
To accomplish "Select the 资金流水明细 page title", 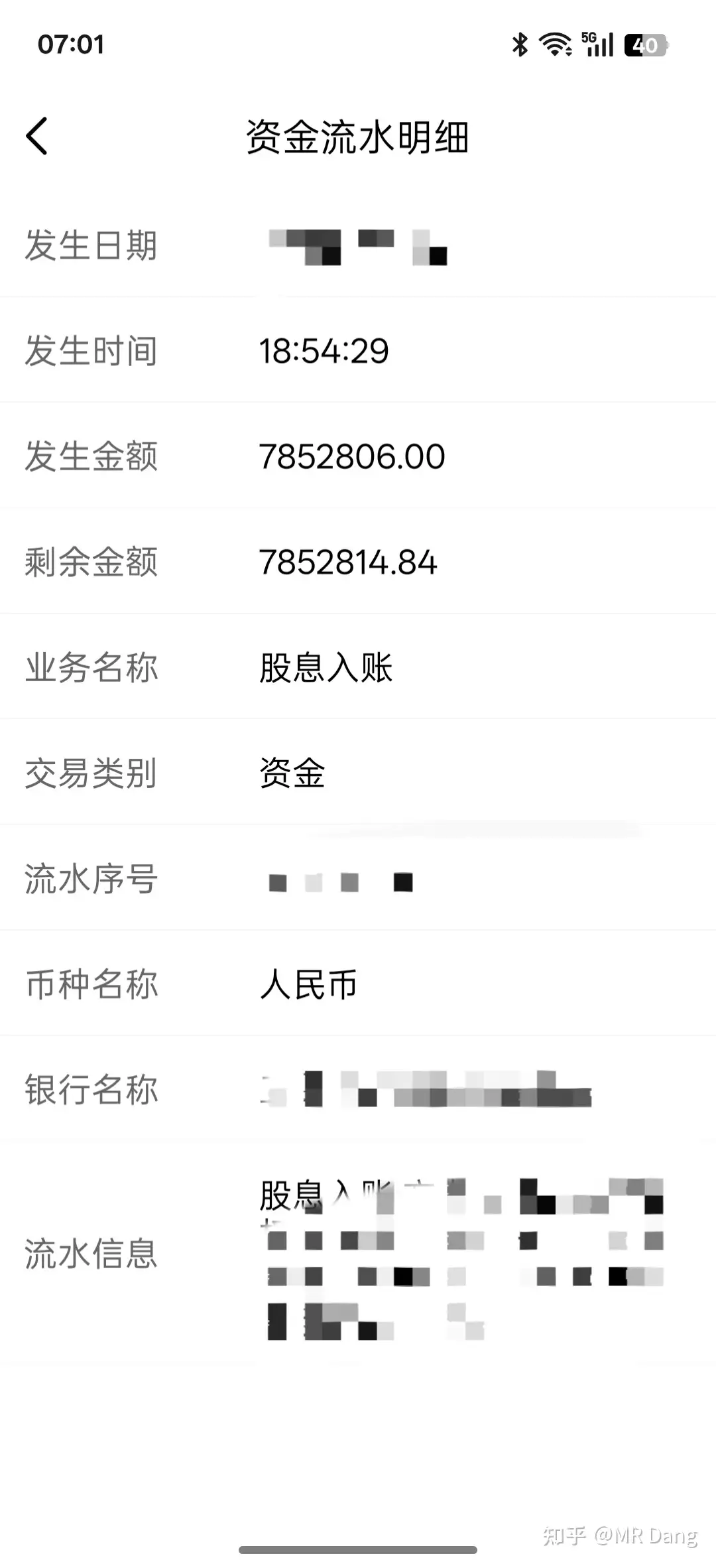I will (357, 136).
